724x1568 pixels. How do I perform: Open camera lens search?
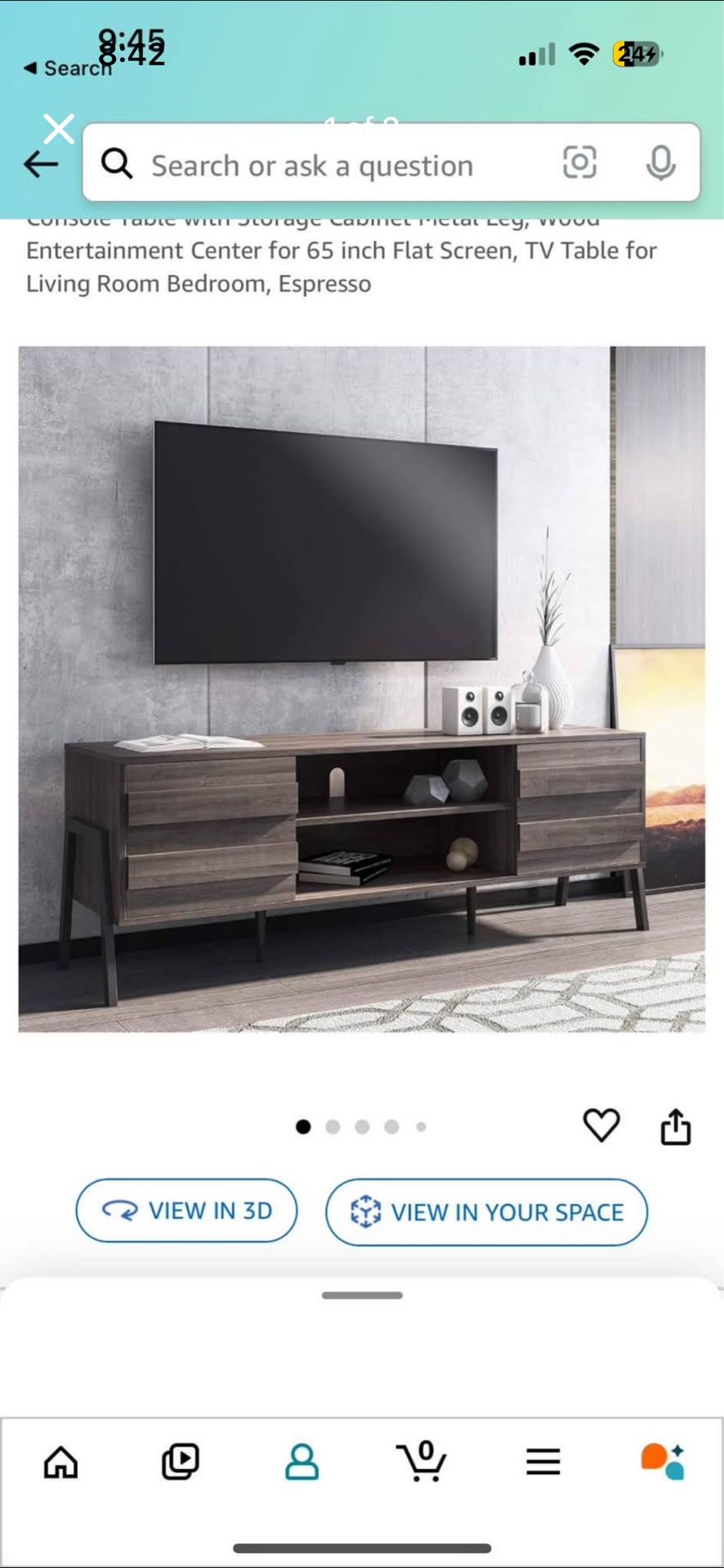(x=579, y=163)
